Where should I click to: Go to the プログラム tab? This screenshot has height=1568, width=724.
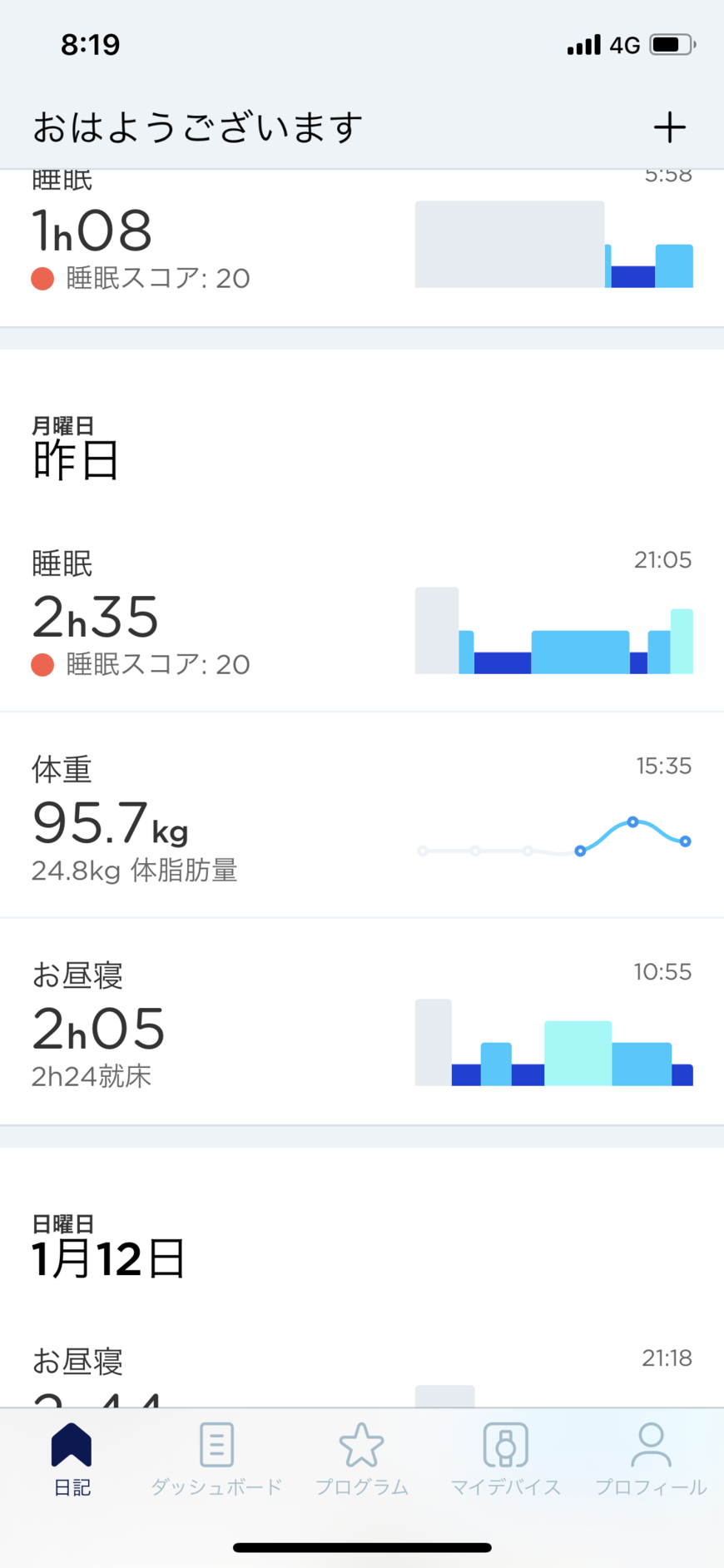coord(361,1458)
